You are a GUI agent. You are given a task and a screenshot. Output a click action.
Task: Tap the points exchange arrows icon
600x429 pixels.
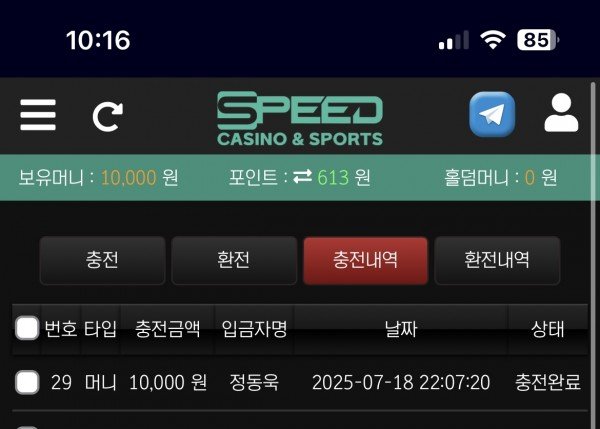click(x=303, y=178)
